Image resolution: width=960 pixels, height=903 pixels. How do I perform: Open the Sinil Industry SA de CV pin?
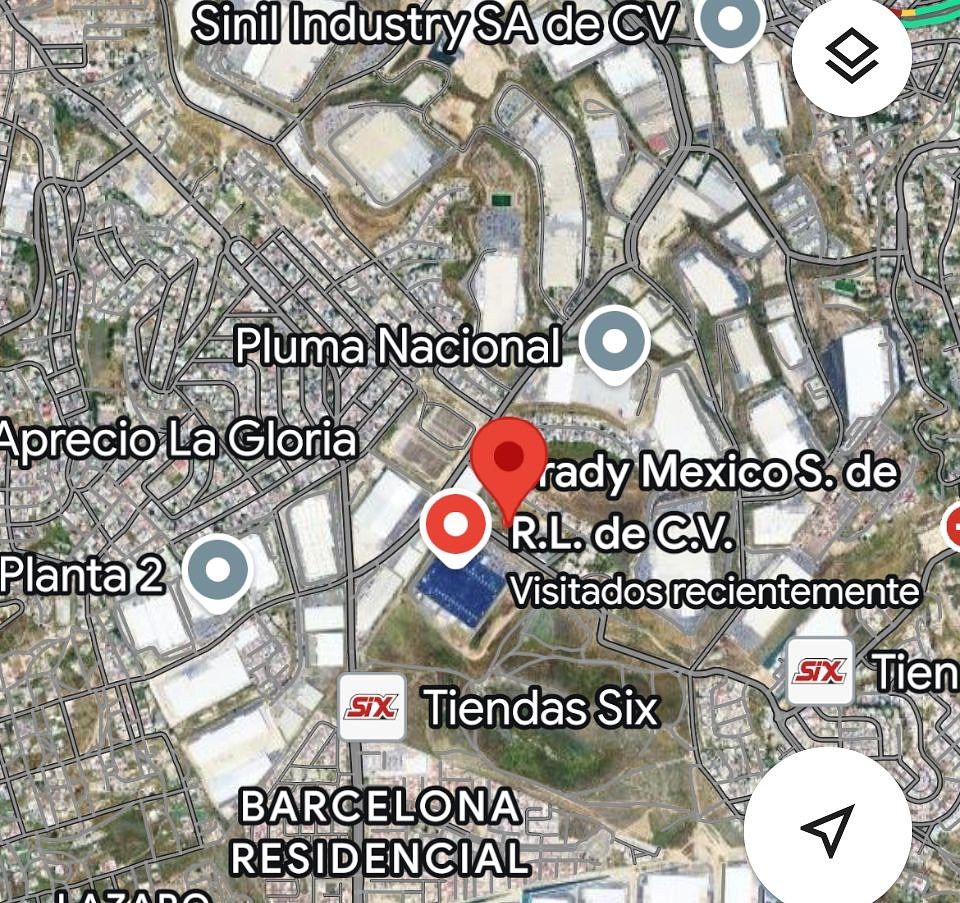pos(731,22)
